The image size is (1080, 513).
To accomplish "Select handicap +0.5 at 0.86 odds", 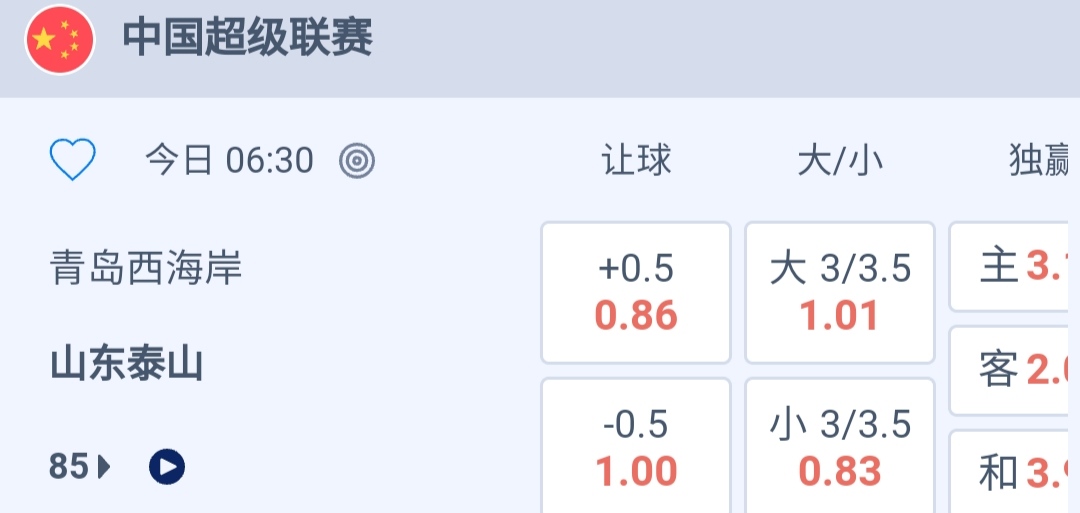I will point(636,292).
